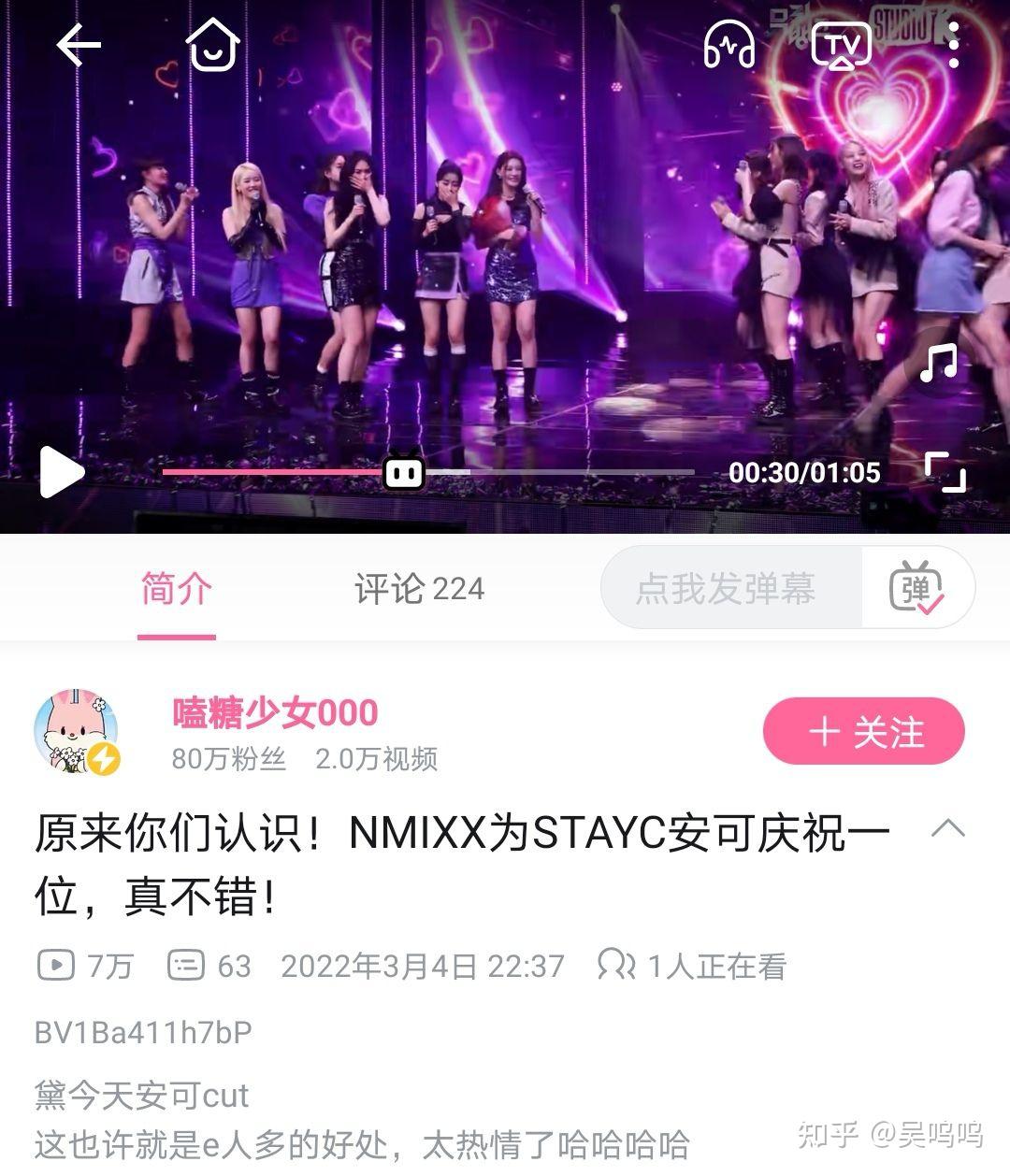Open the uploader name 嗑糖少女000
Viewport: 1010px width, 1176px height.
pos(275,712)
